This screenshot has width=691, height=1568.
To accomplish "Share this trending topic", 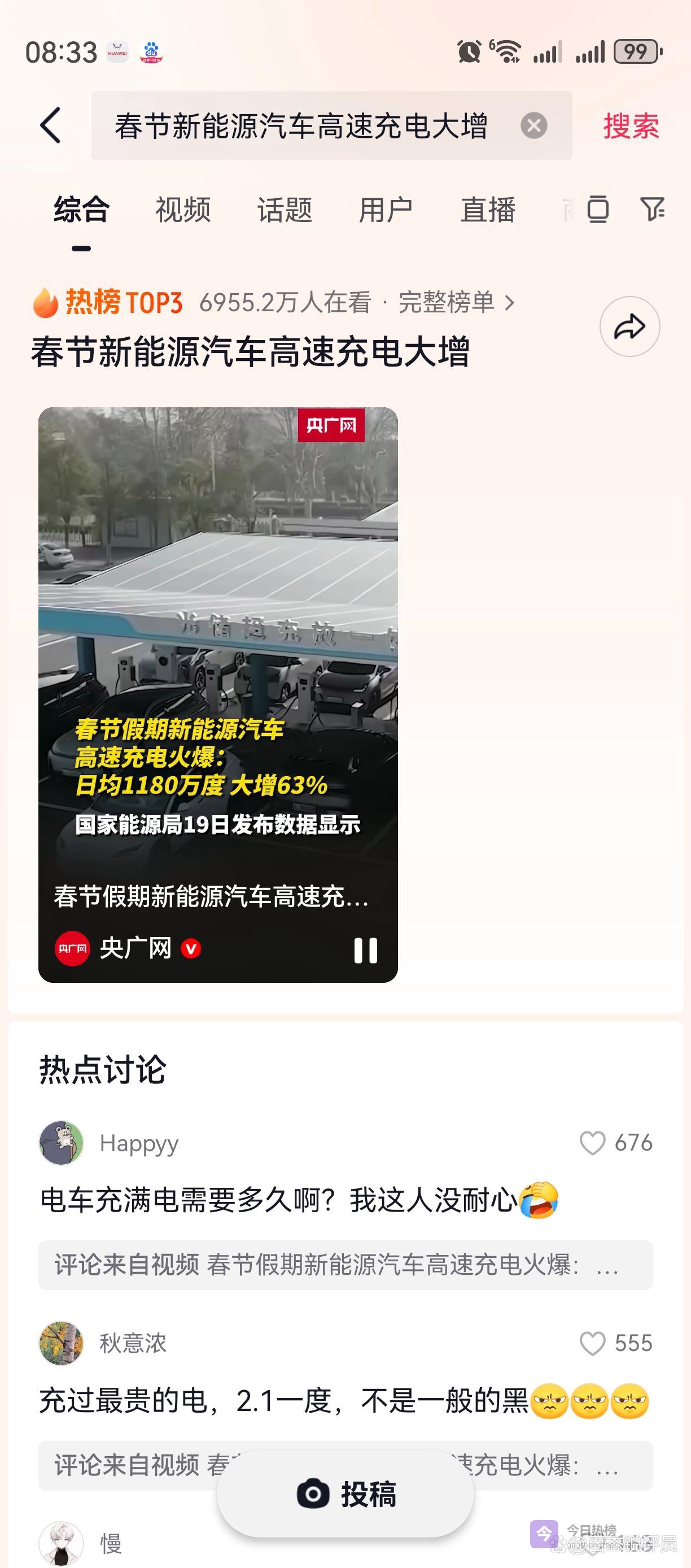I will coord(629,326).
